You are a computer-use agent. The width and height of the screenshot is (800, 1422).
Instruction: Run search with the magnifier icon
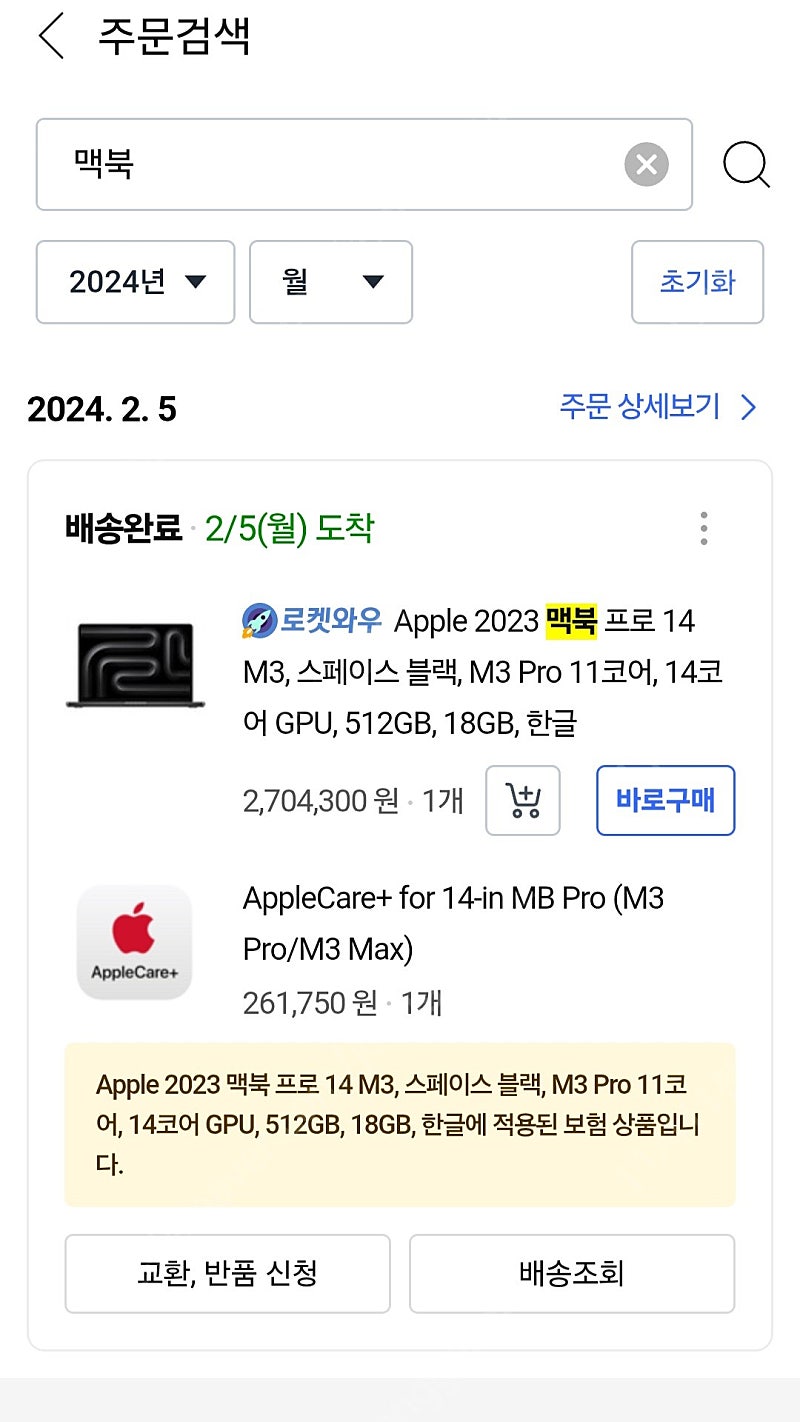pos(746,164)
